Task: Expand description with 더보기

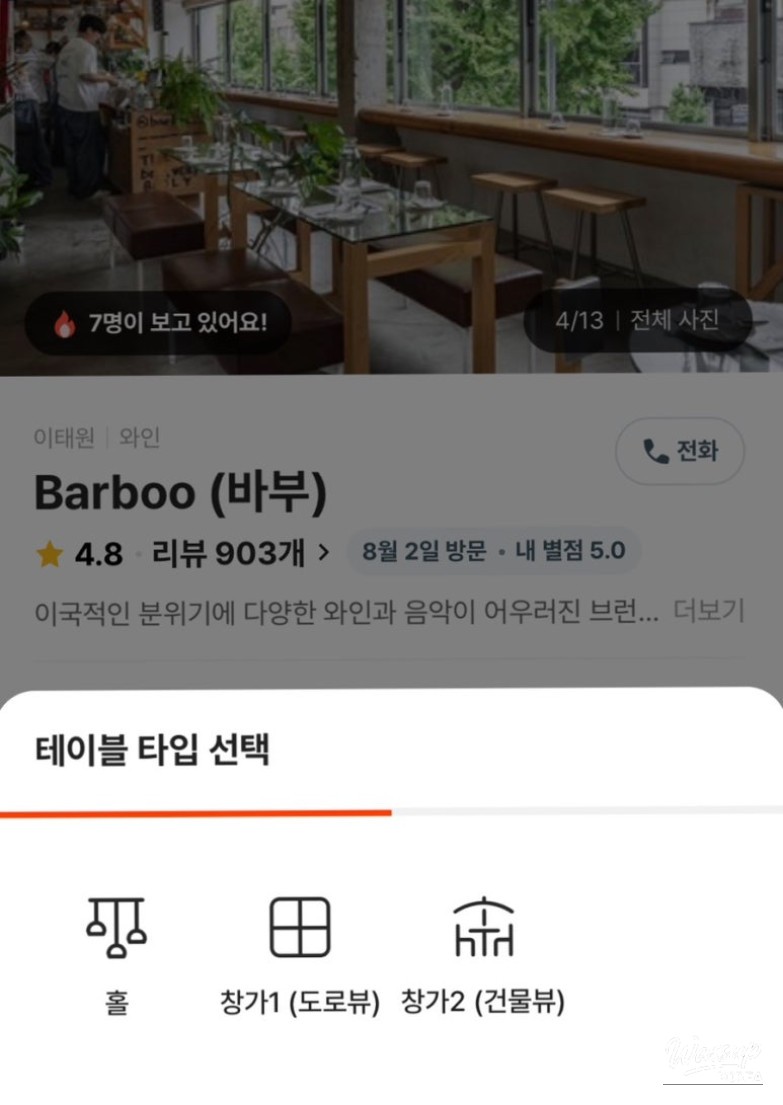Action: (x=709, y=611)
